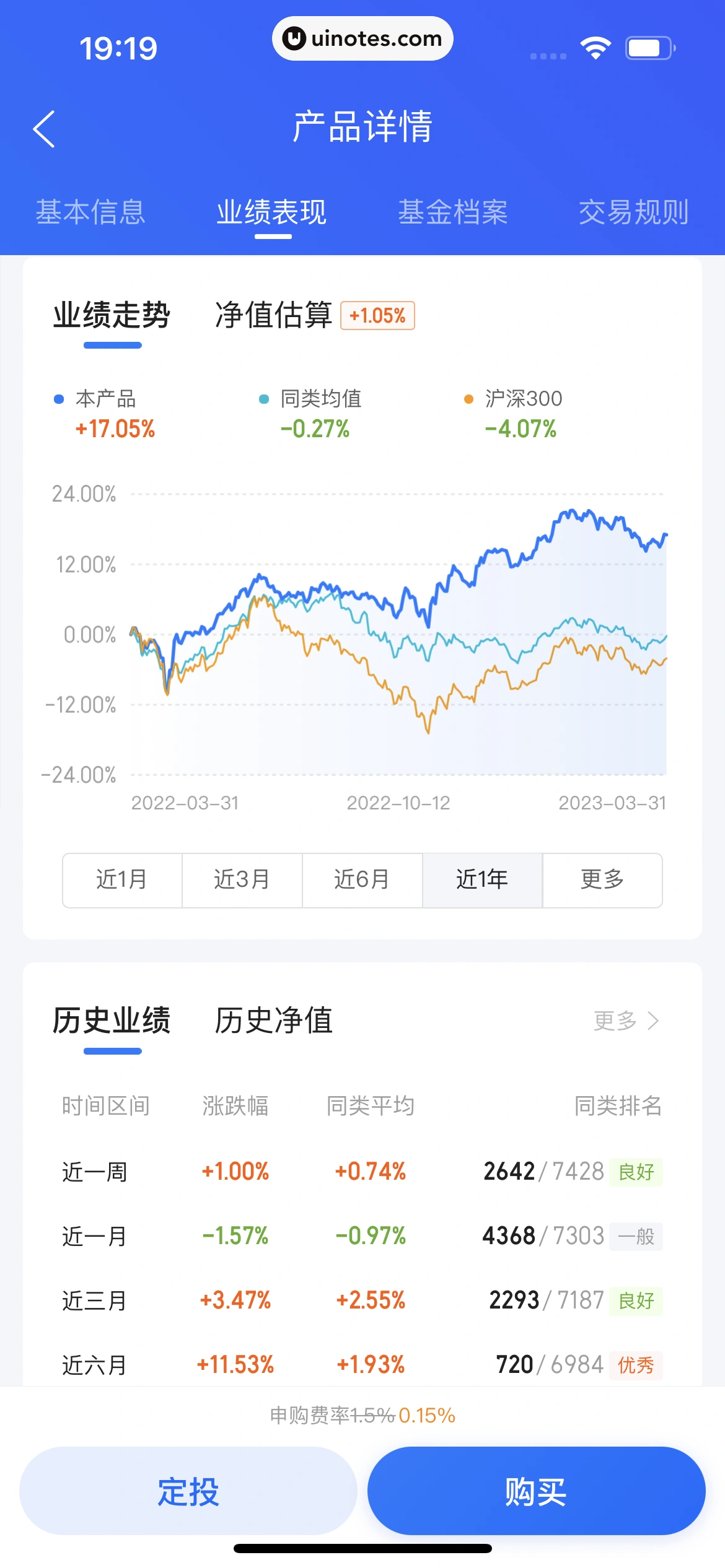Switch to the 基本信息 tab
Image resolution: width=725 pixels, height=1568 pixels.
click(90, 212)
